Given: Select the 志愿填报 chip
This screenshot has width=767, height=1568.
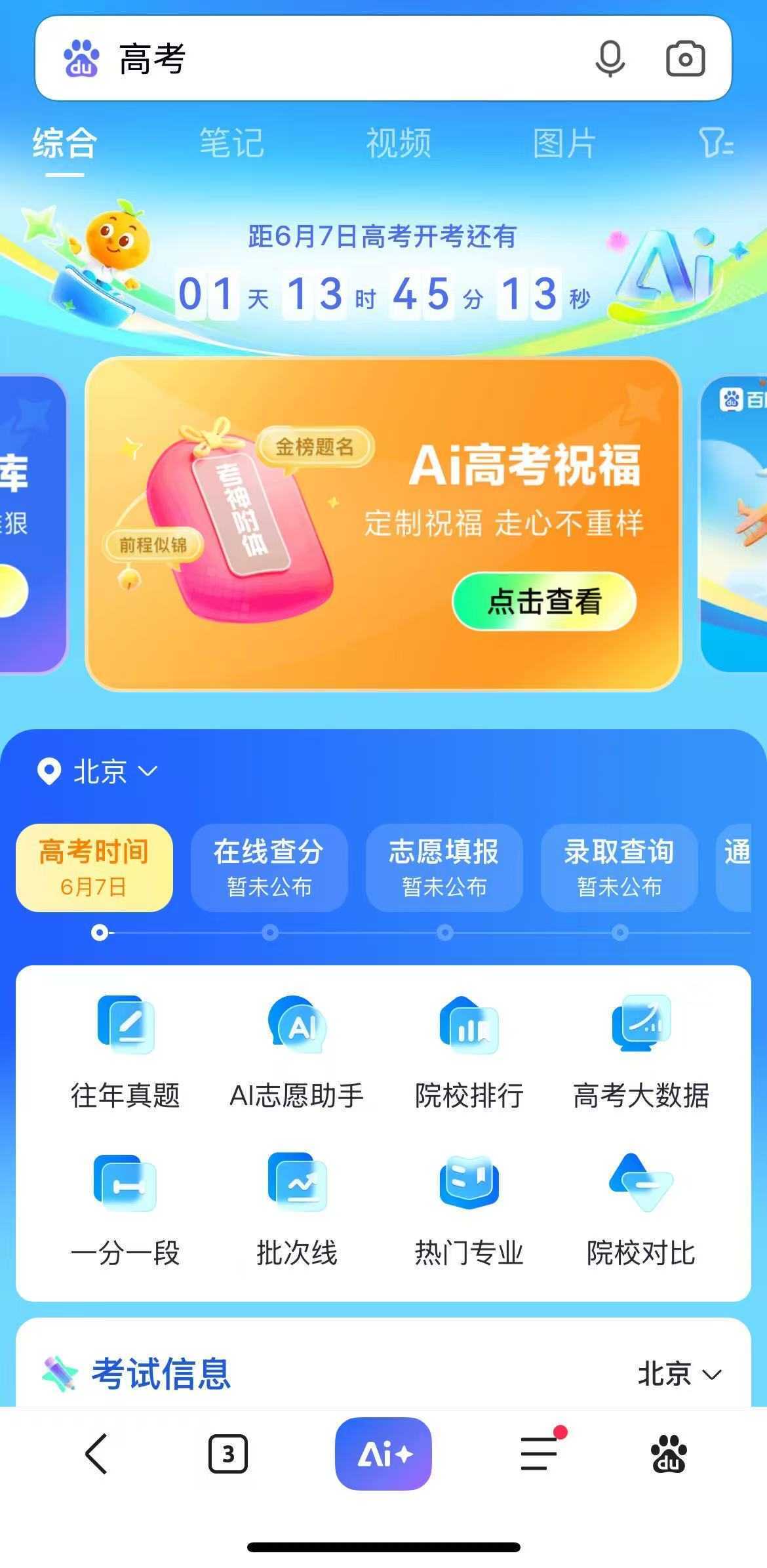Looking at the screenshot, I should coord(444,867).
